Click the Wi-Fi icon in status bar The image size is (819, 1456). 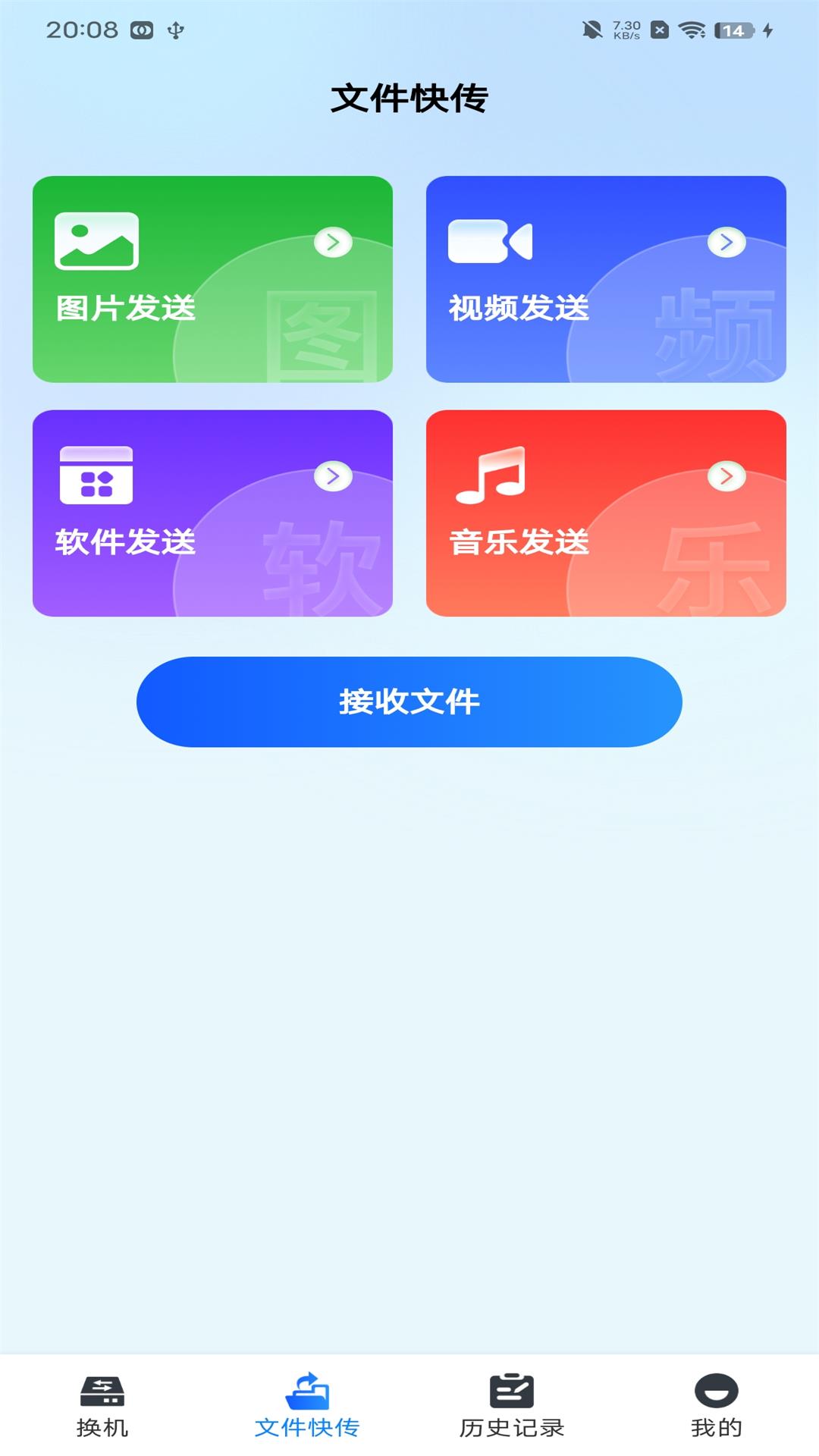point(692,32)
